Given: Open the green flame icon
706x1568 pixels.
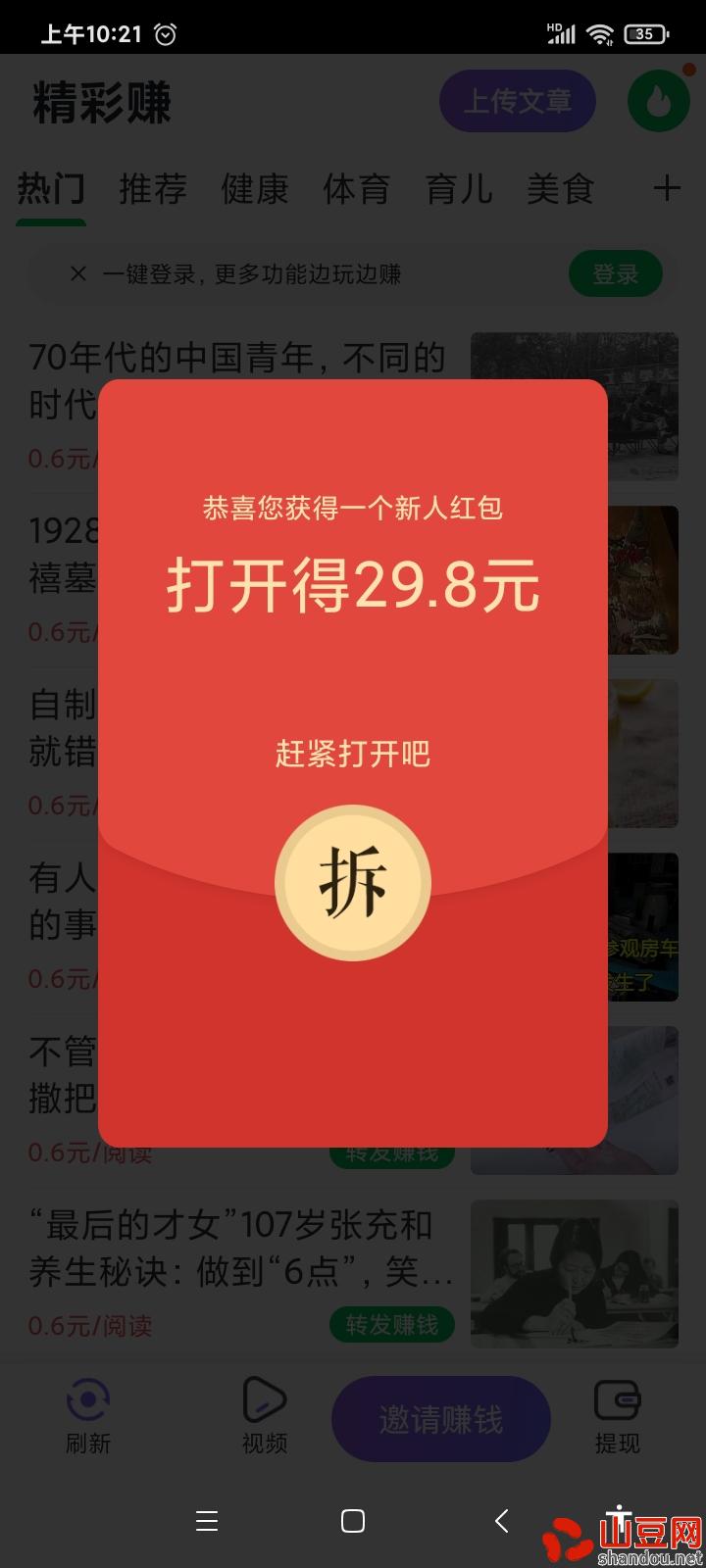Looking at the screenshot, I should coord(659,101).
